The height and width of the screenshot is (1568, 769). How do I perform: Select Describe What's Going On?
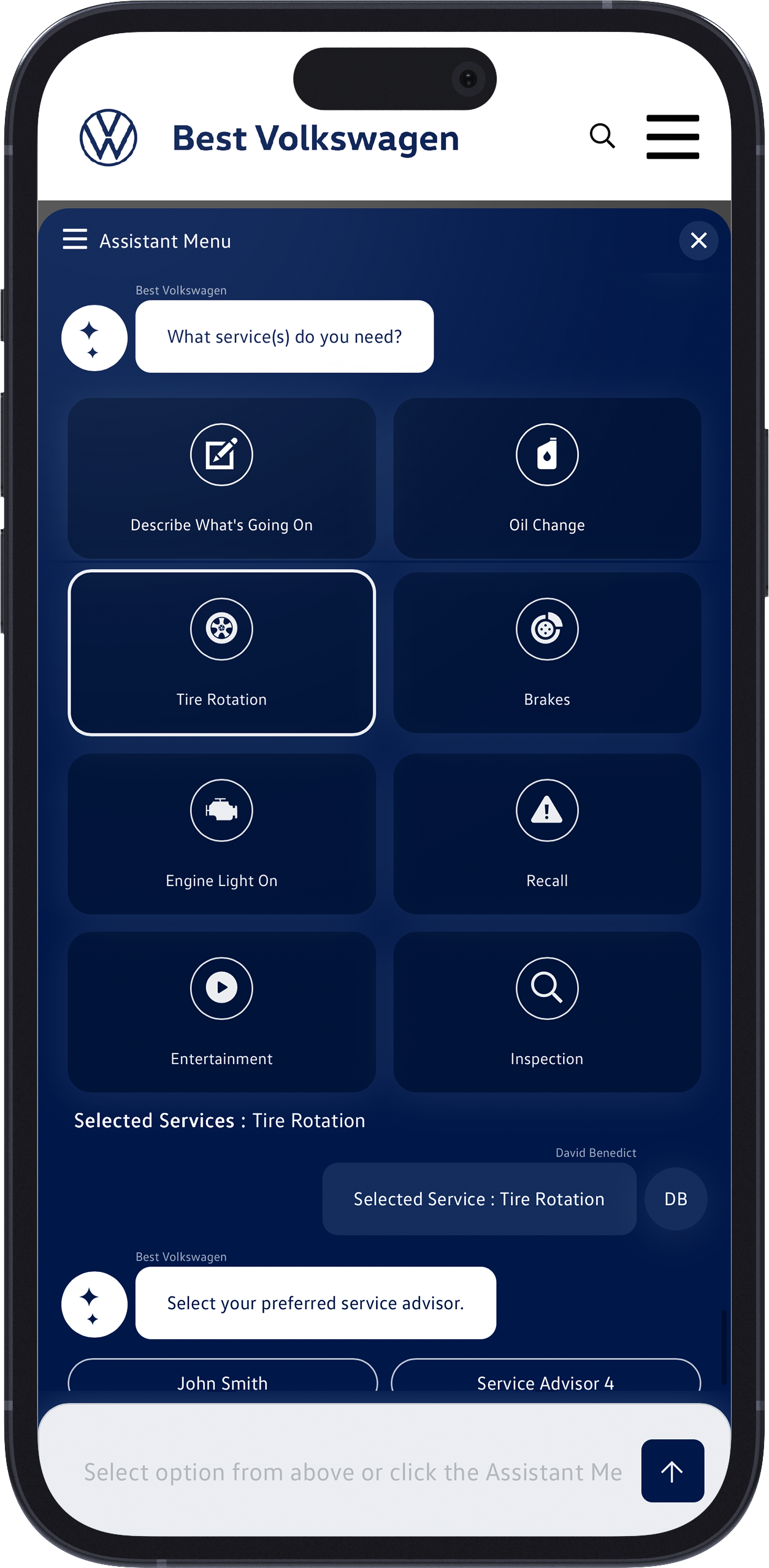tap(221, 478)
